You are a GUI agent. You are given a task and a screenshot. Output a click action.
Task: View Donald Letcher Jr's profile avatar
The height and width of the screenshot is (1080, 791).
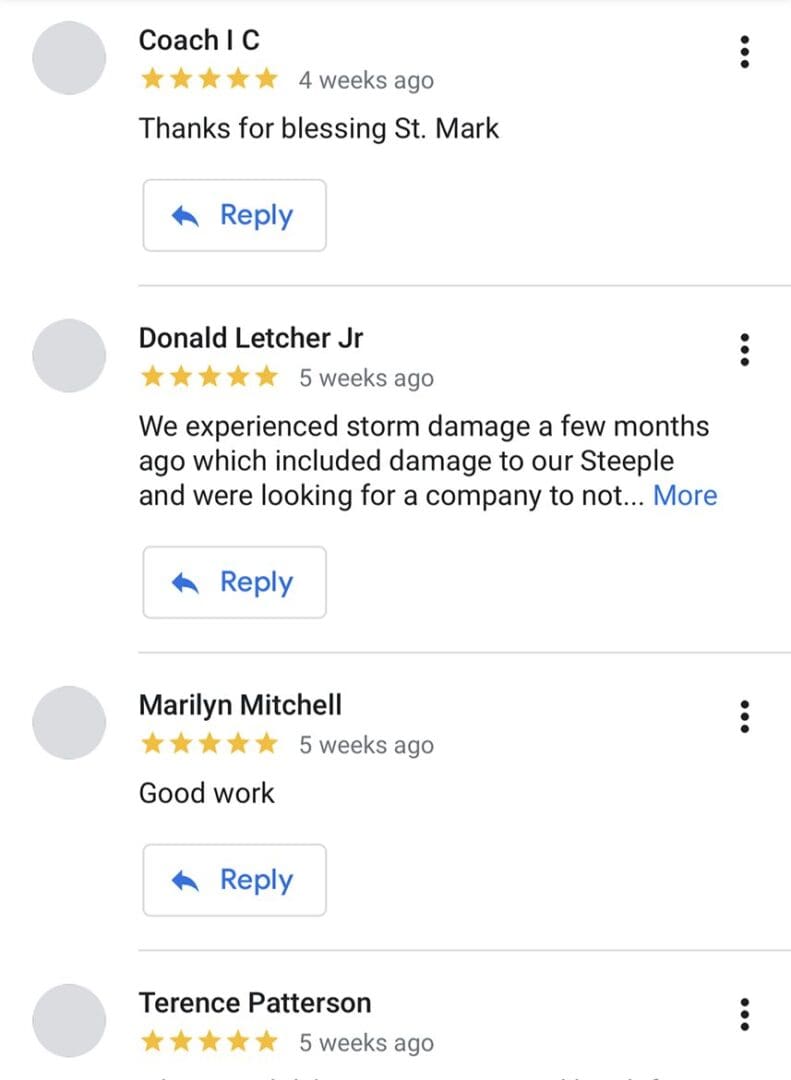tap(69, 355)
